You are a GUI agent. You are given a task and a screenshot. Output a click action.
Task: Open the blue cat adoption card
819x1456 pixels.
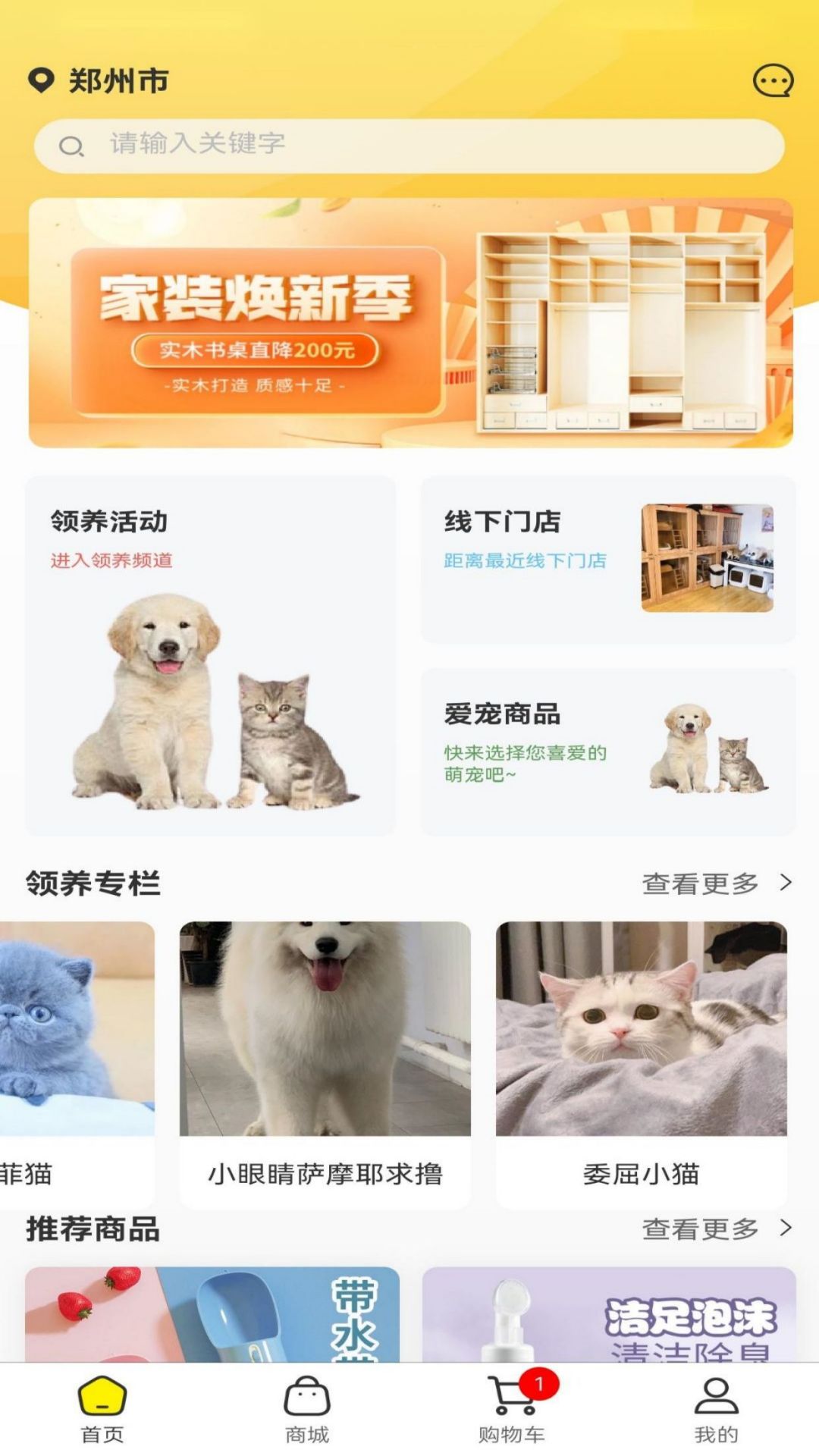coord(76,1062)
